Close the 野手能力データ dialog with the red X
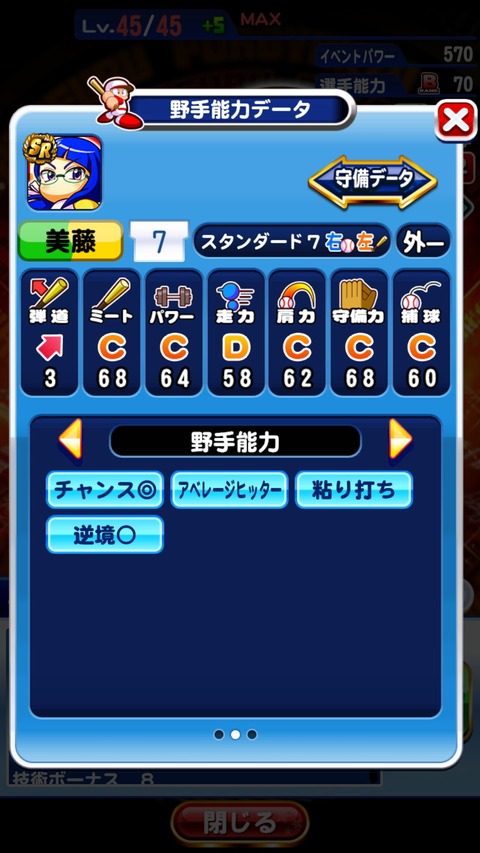The width and height of the screenshot is (480, 853). tap(456, 120)
